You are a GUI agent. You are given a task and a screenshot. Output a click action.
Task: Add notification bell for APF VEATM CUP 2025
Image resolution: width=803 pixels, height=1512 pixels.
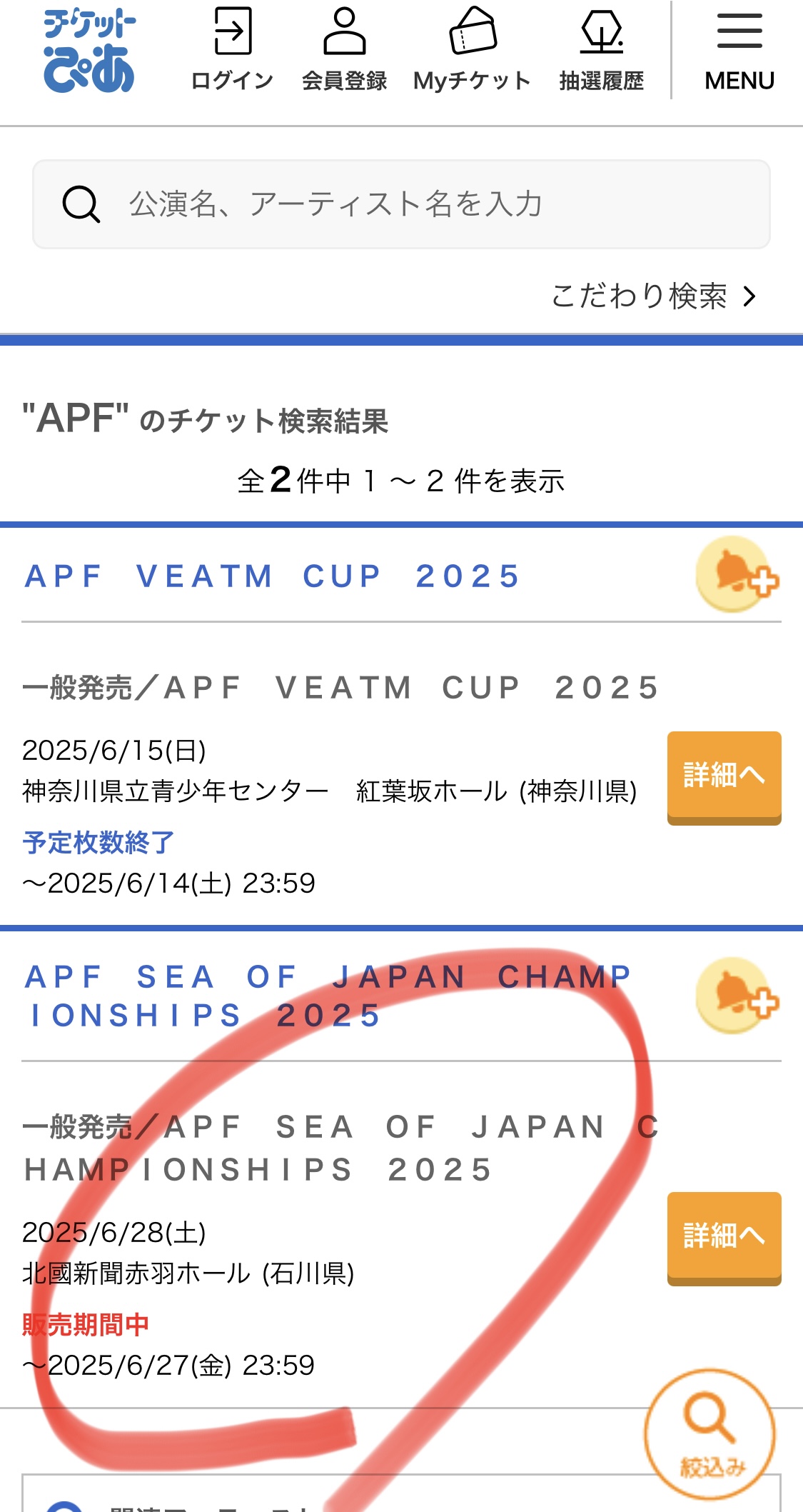click(737, 575)
